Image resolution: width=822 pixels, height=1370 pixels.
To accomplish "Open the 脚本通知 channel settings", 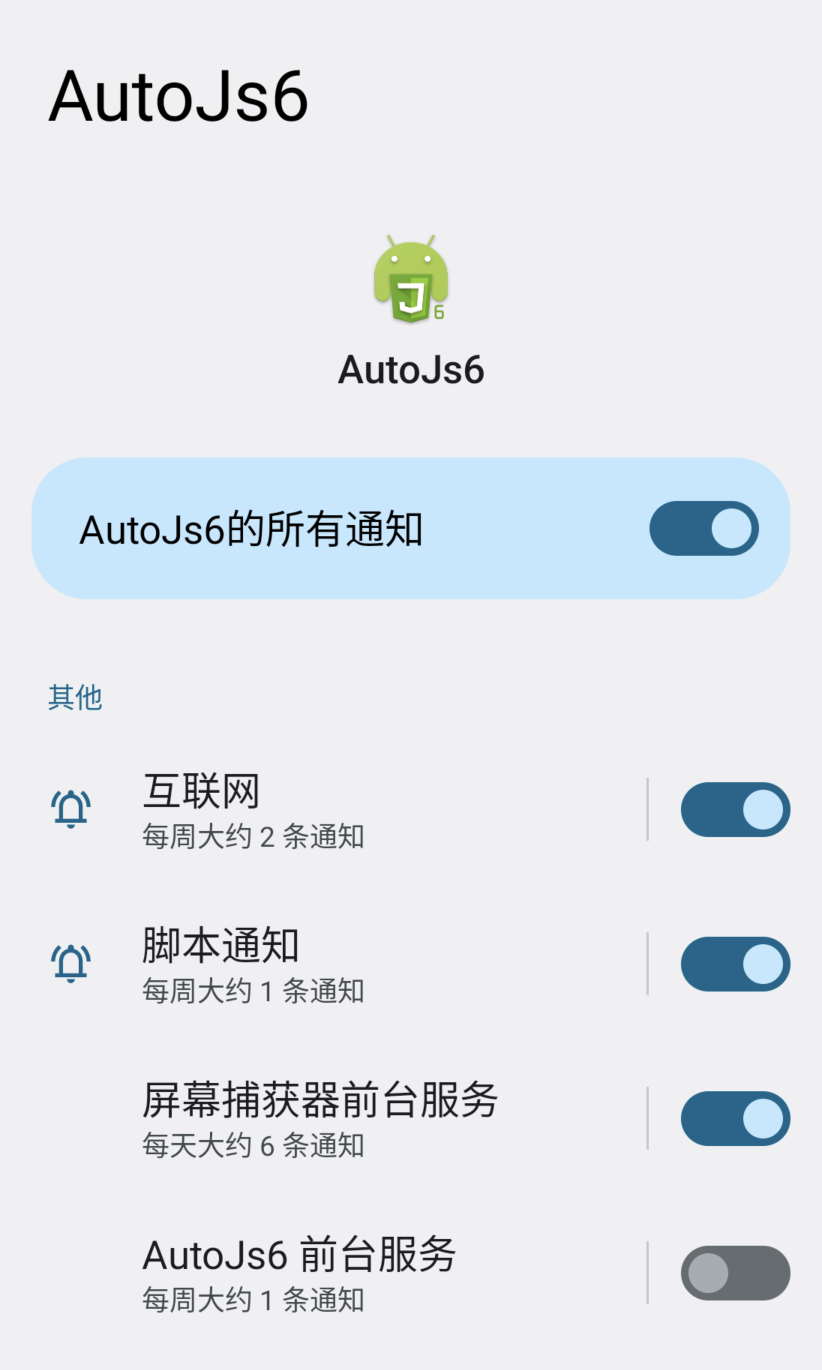I will 300,964.
